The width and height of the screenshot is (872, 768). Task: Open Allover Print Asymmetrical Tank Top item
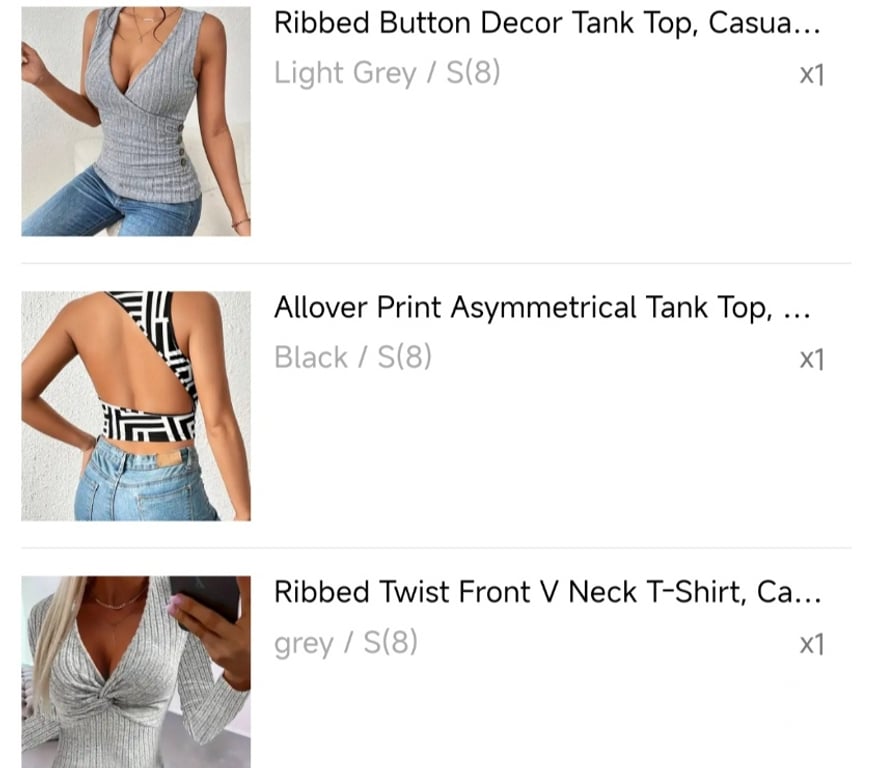point(541,308)
